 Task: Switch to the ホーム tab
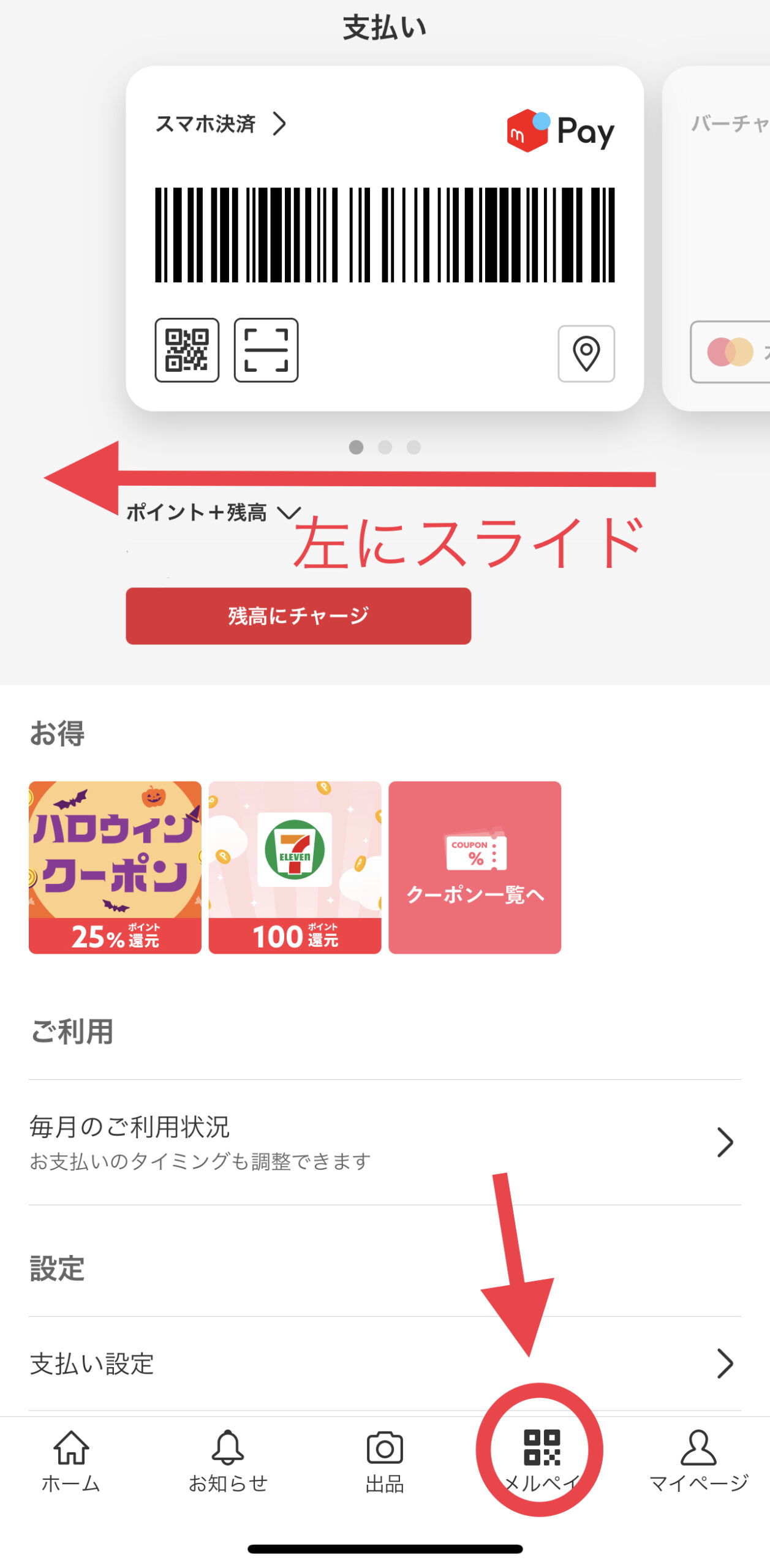tap(71, 1460)
